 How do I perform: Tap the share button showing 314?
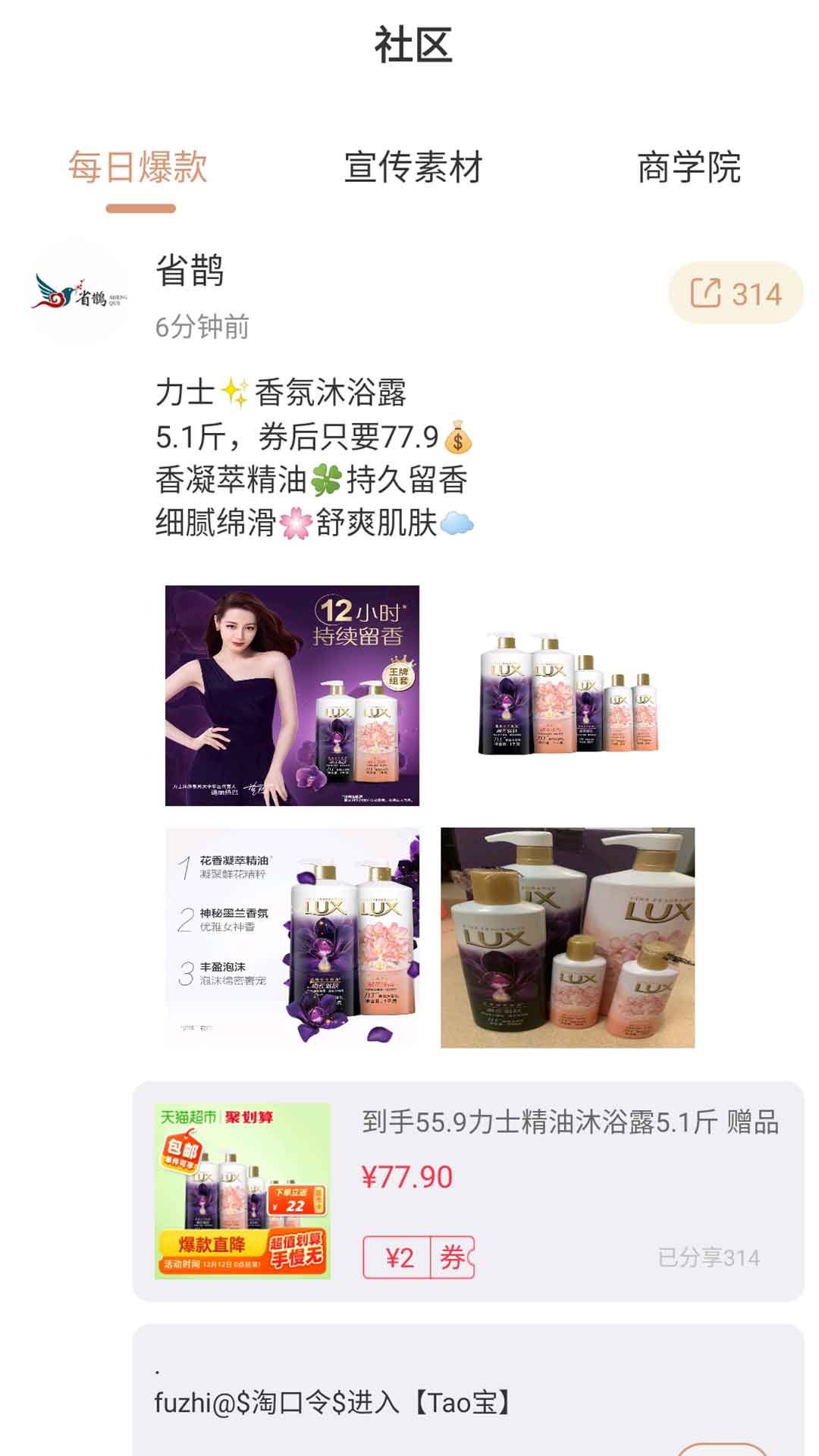[735, 293]
